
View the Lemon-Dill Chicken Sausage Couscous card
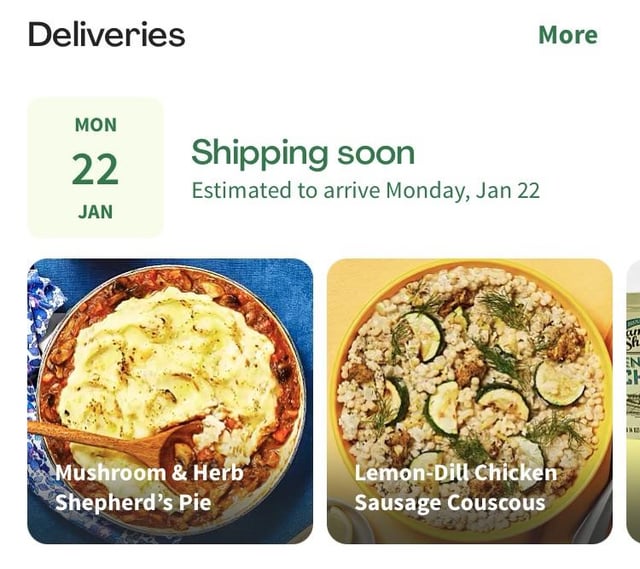[469, 400]
